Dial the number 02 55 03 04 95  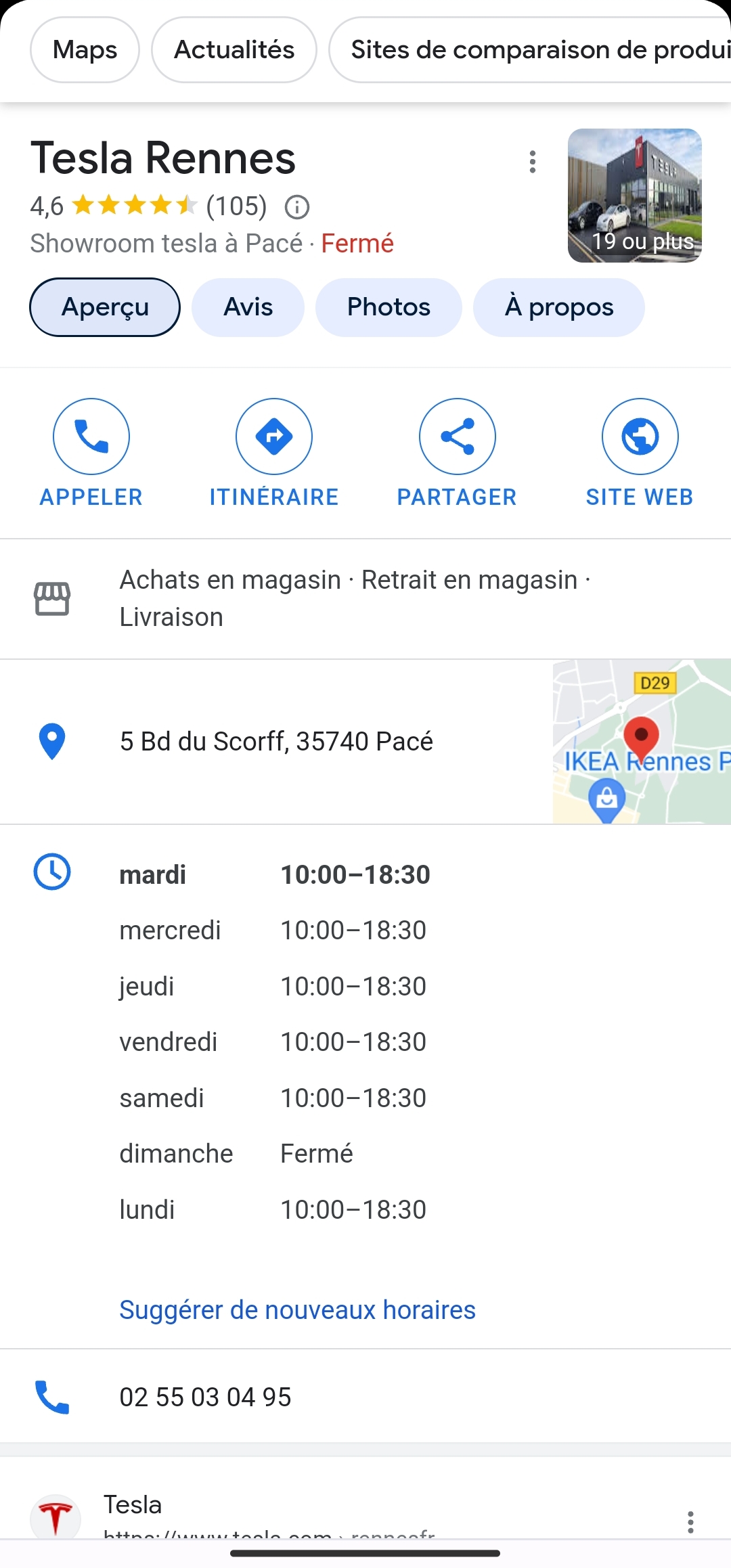coord(205,1397)
